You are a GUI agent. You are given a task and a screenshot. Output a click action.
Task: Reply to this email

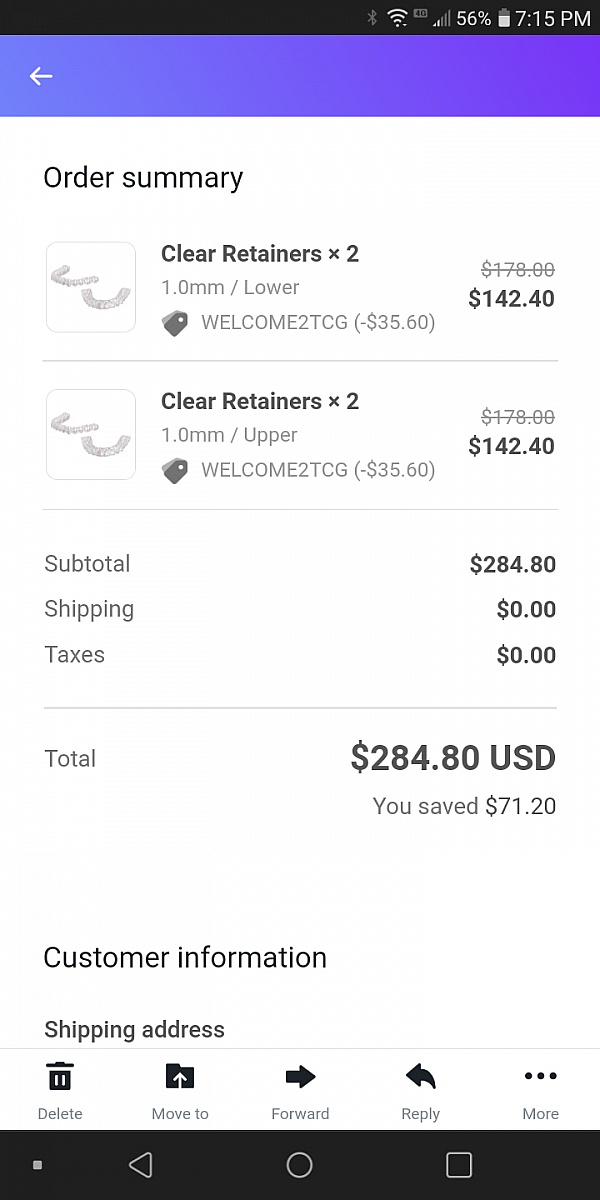point(420,1090)
